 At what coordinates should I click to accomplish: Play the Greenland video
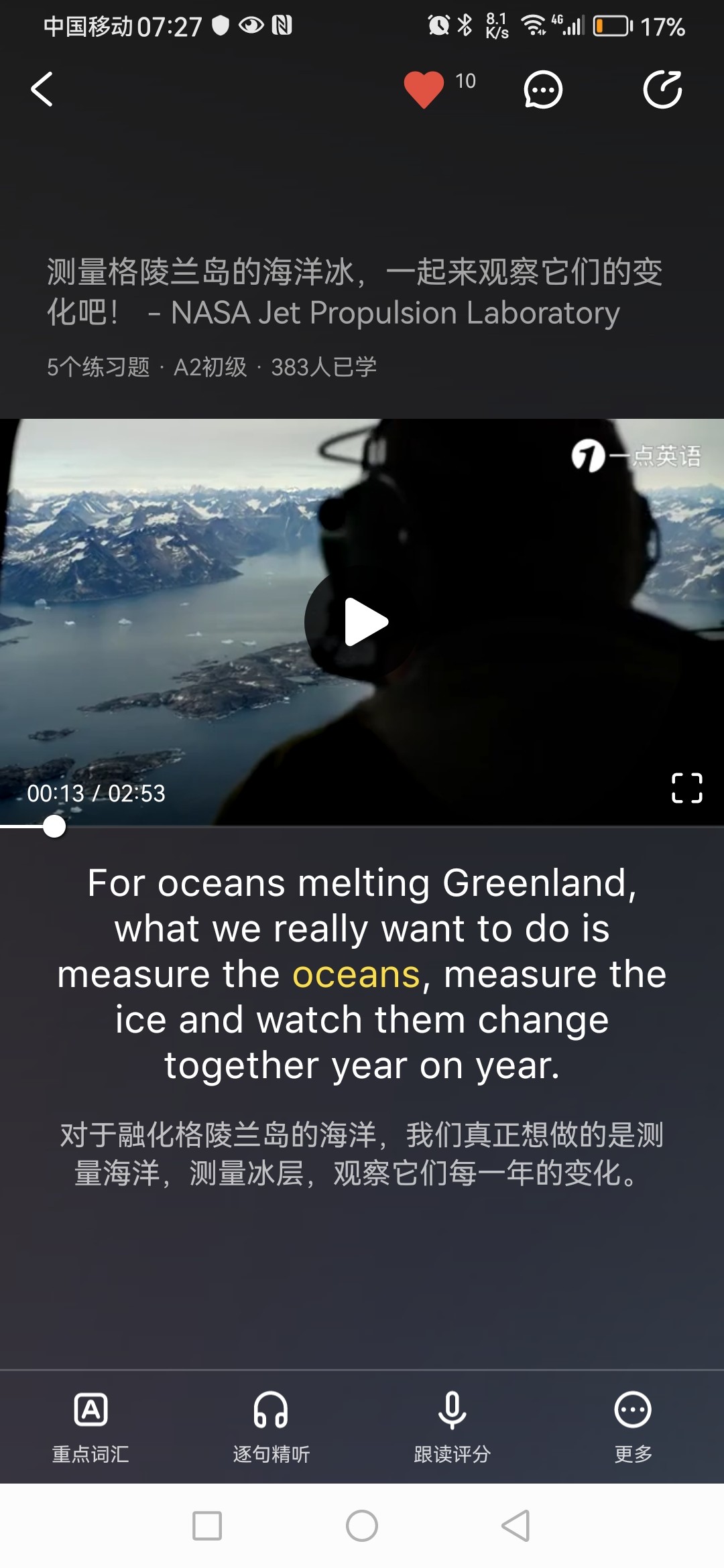(x=363, y=622)
